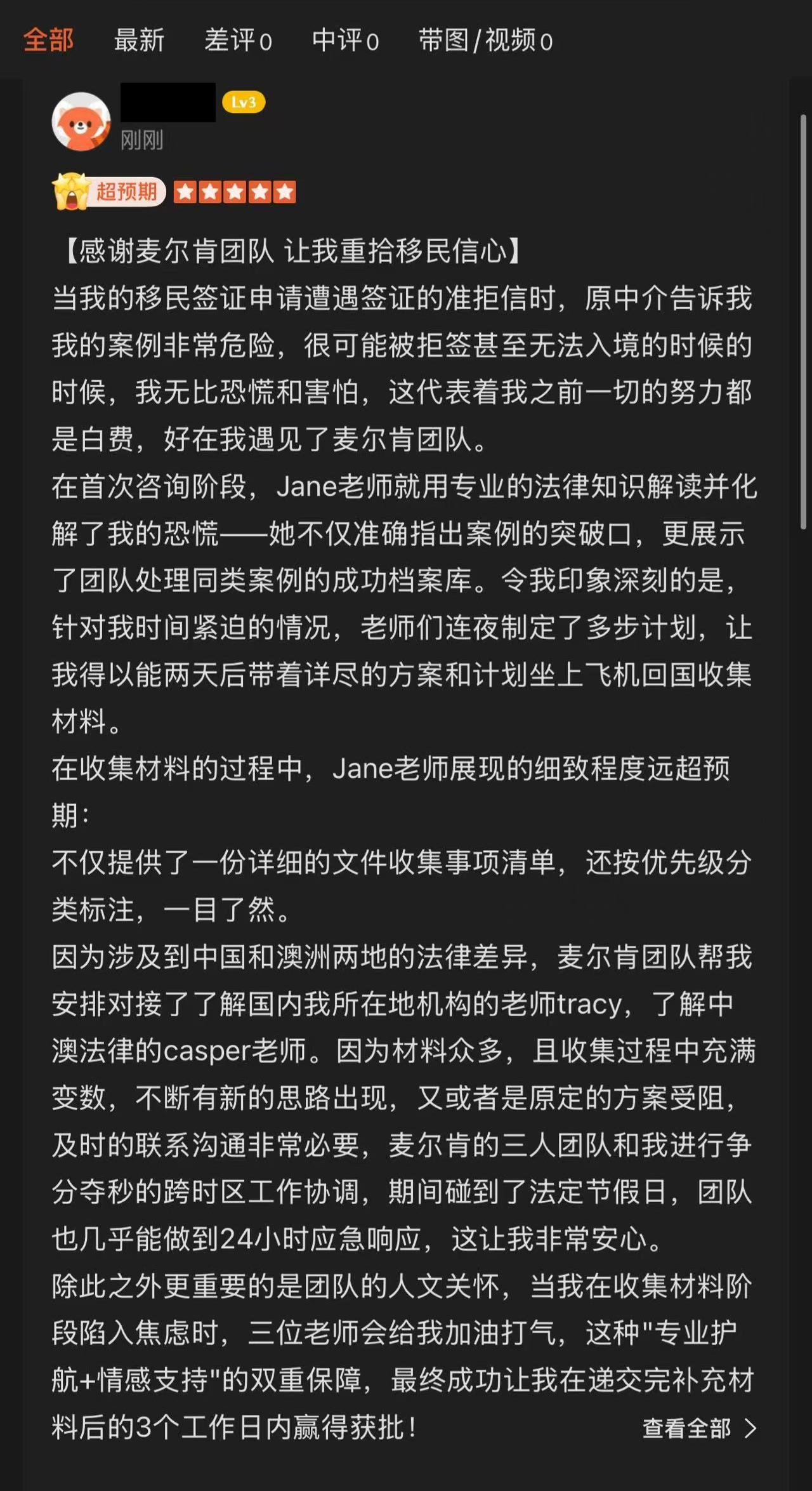
Task: Show 中评 reviews
Action: [x=345, y=40]
